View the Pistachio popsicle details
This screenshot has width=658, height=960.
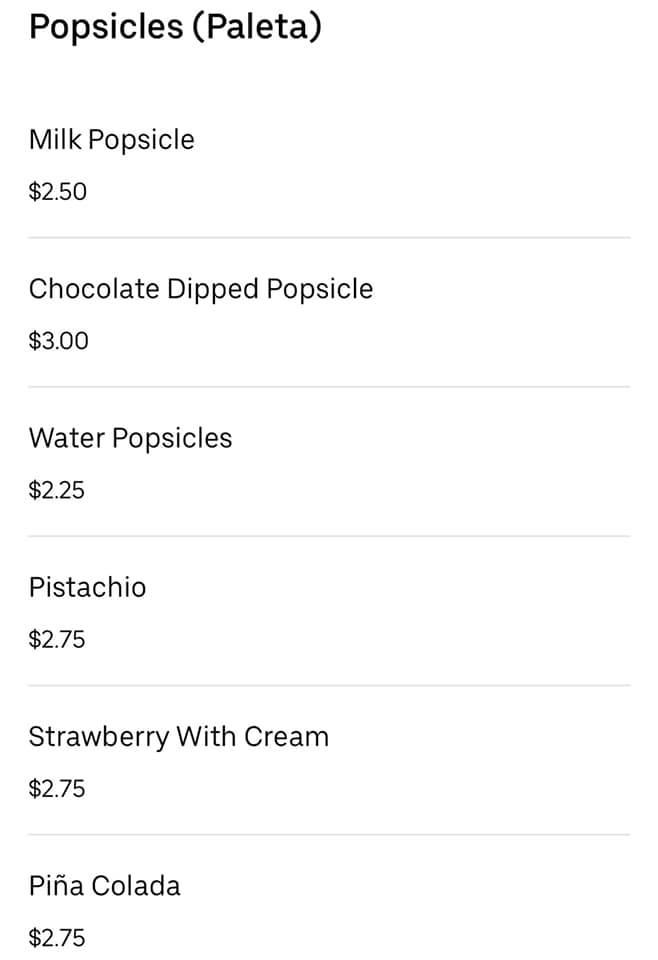pyautogui.click(x=87, y=587)
